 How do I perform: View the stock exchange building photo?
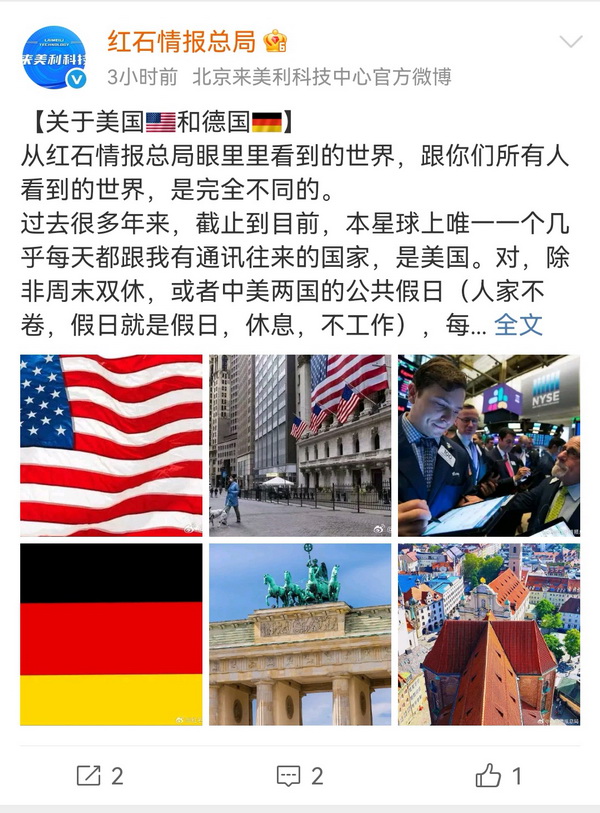coord(300,445)
